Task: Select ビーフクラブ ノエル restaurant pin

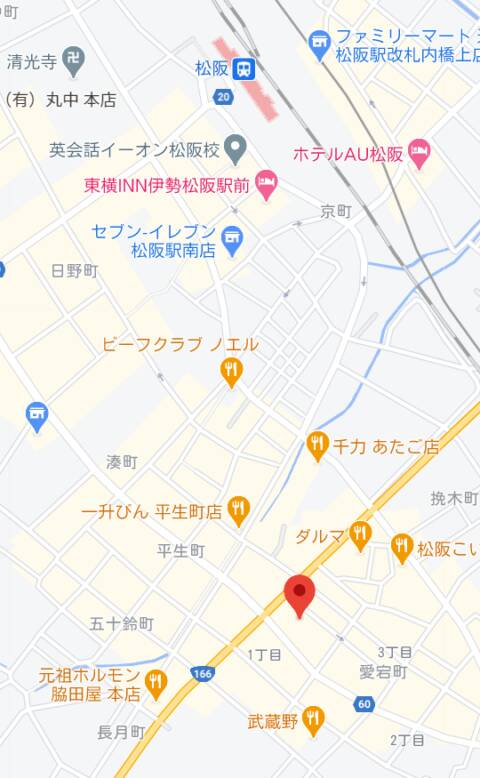Action: [231, 372]
